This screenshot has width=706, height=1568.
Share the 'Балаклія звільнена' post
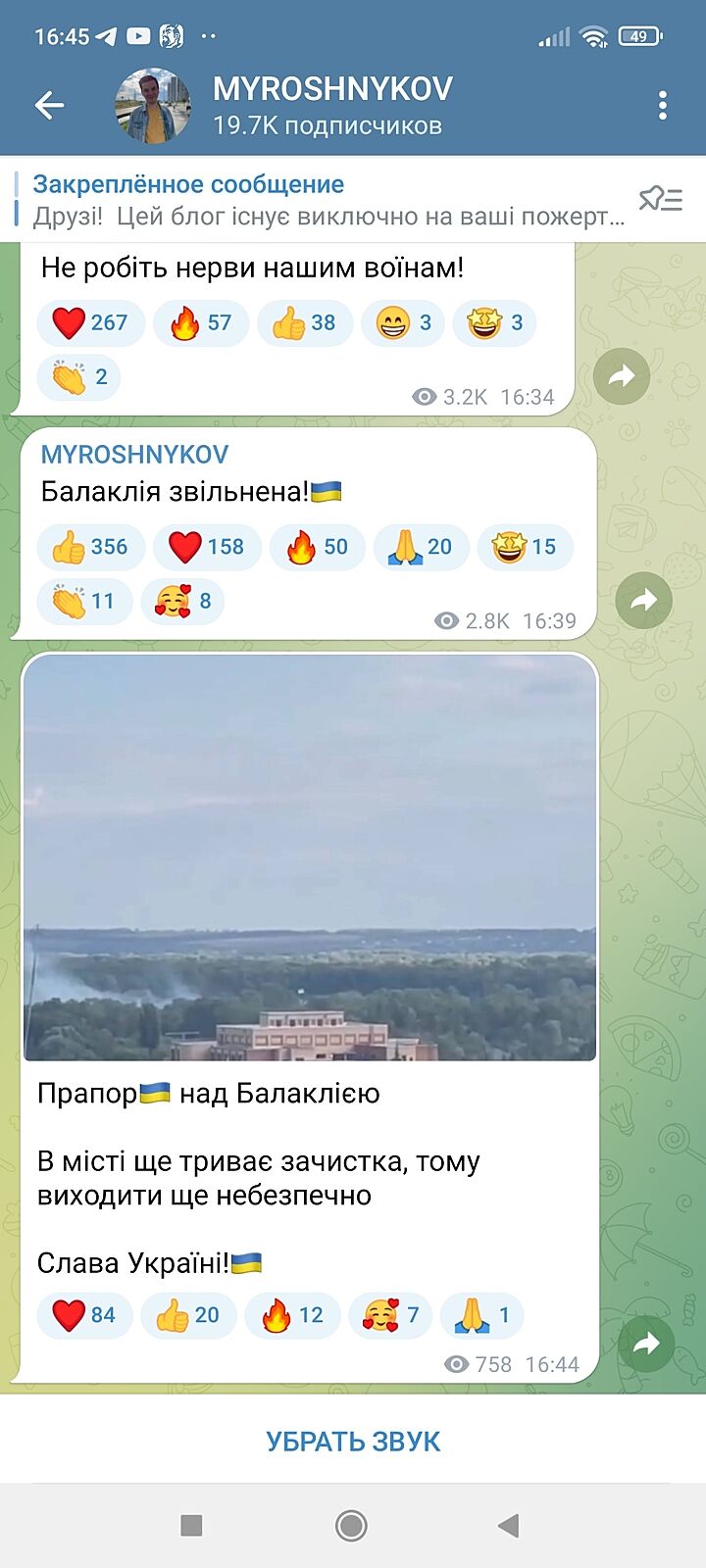pos(643,600)
